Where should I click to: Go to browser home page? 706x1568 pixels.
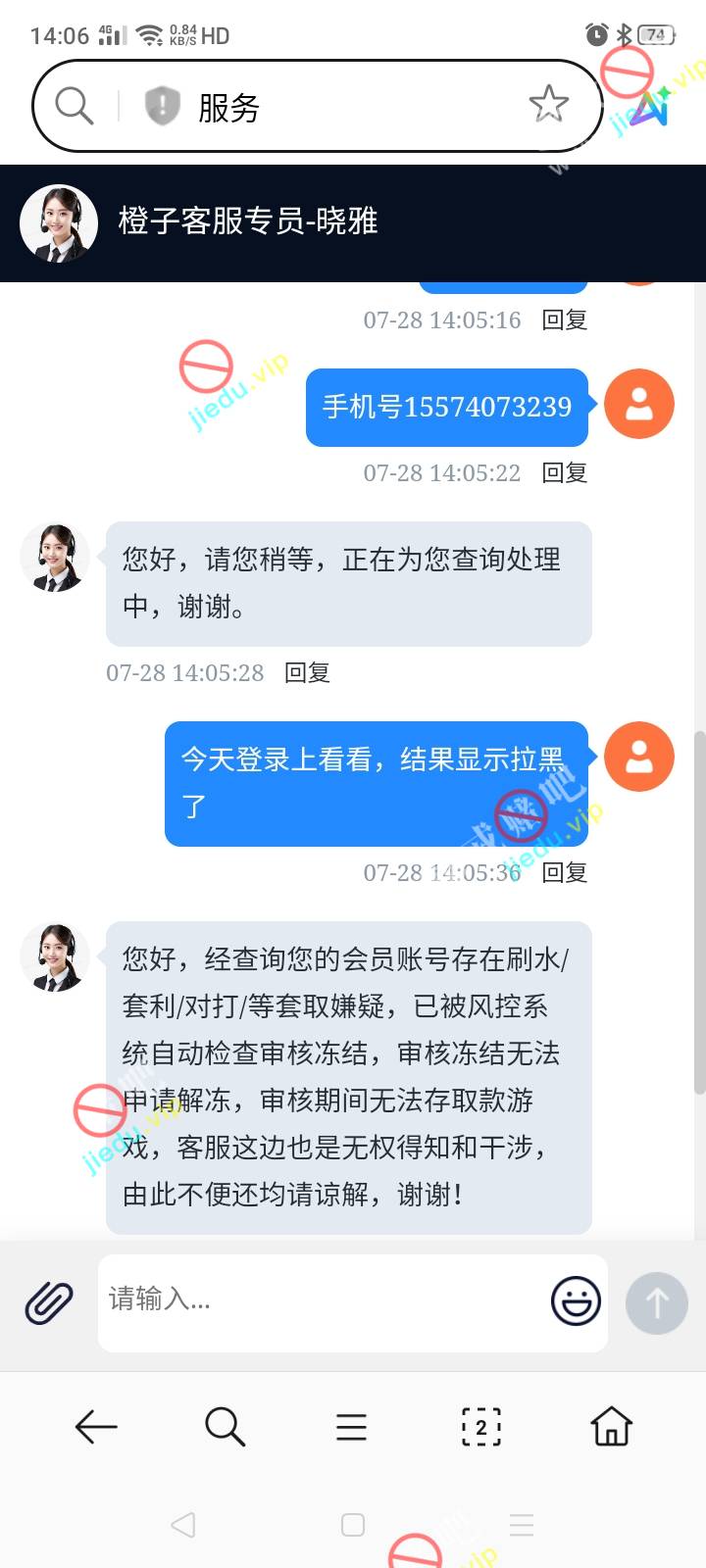click(611, 1427)
